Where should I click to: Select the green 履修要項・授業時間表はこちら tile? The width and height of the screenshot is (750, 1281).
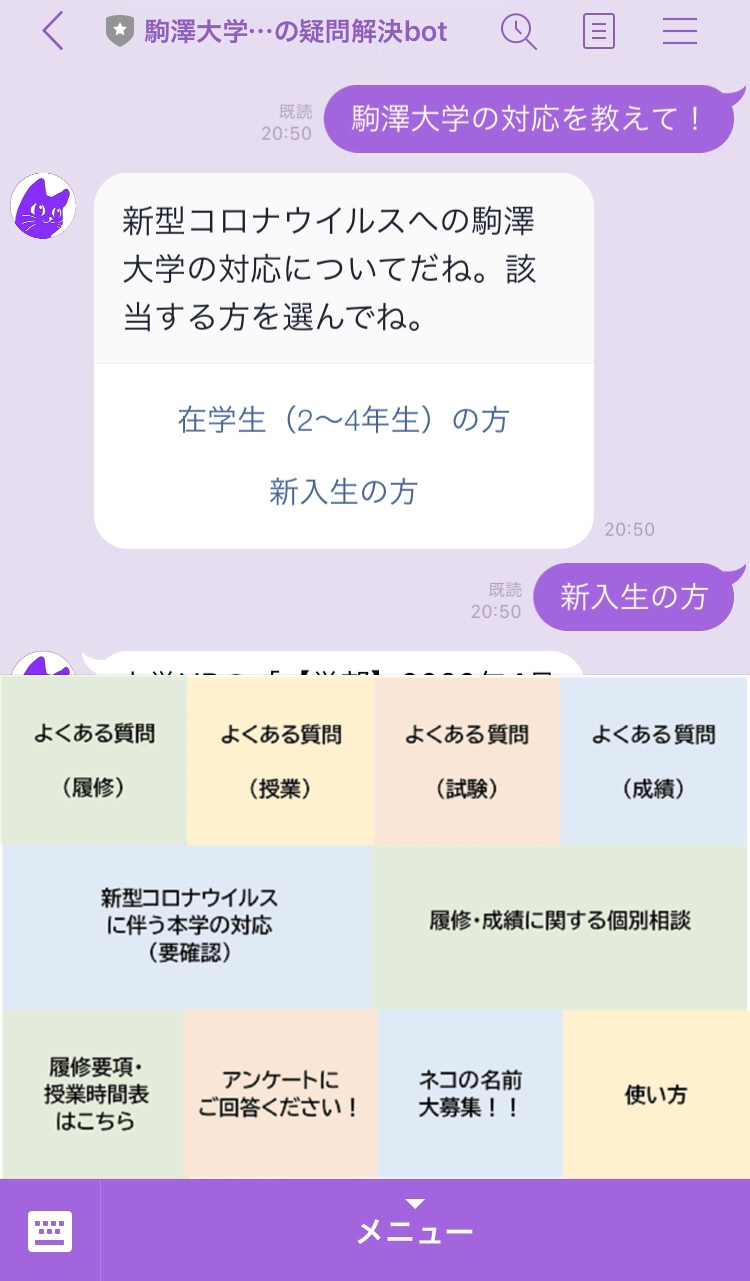tap(93, 1095)
